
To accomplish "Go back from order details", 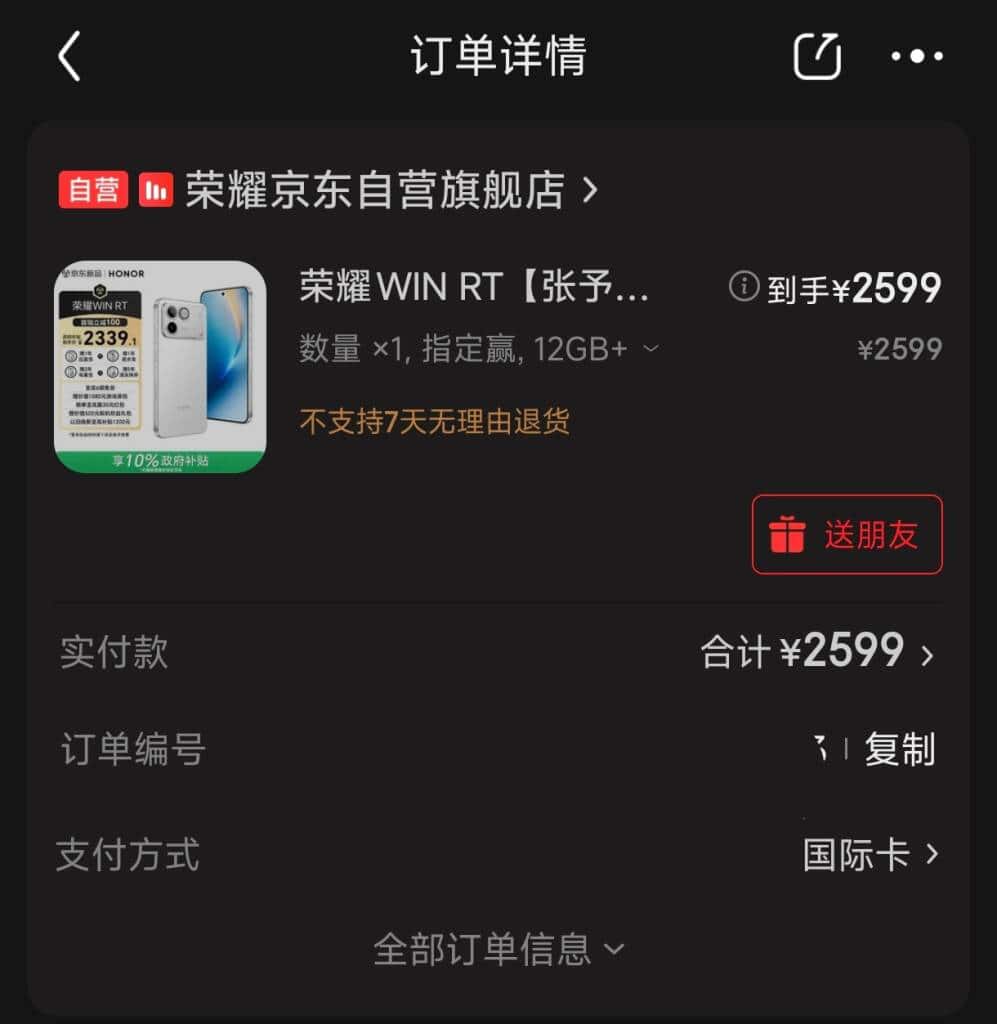I will [68, 57].
